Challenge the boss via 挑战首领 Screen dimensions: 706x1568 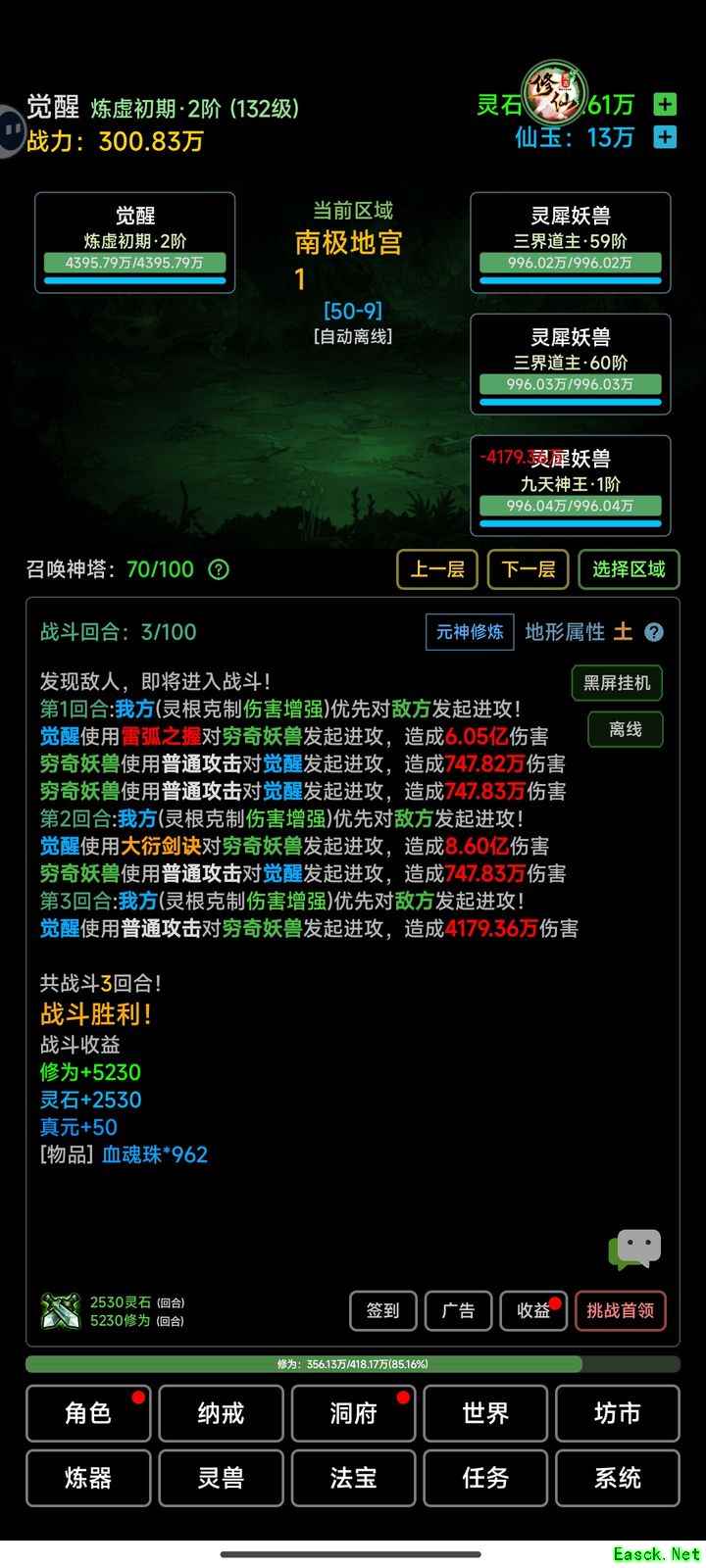point(620,1310)
